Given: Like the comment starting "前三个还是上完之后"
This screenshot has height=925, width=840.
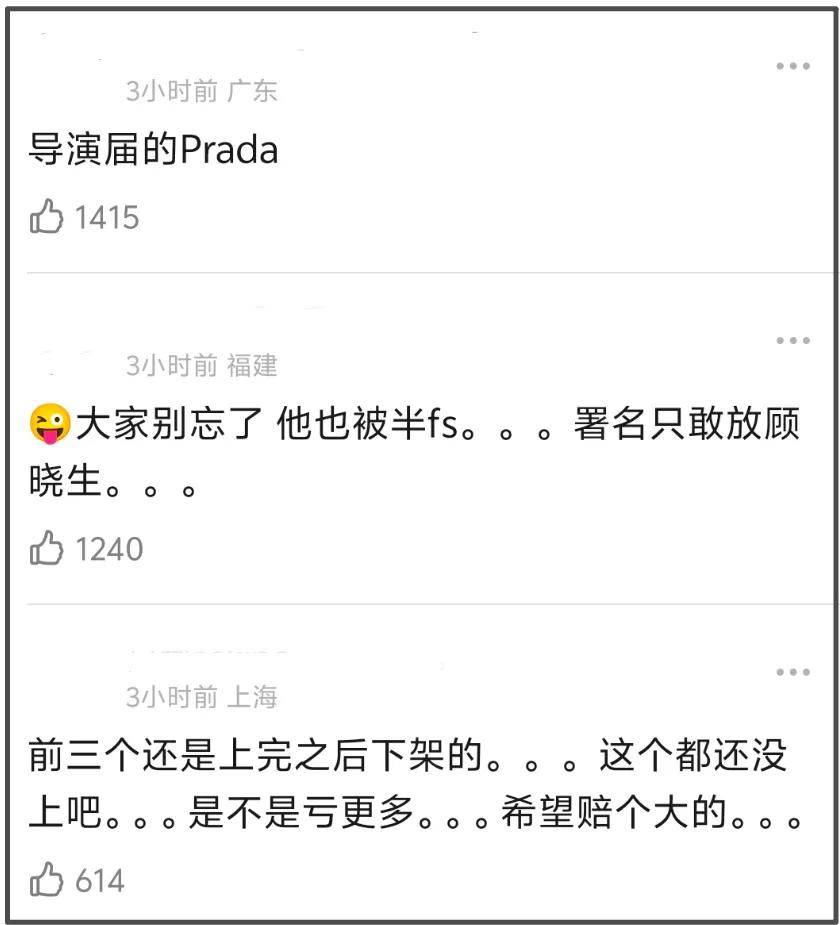Looking at the screenshot, I should 47,881.
